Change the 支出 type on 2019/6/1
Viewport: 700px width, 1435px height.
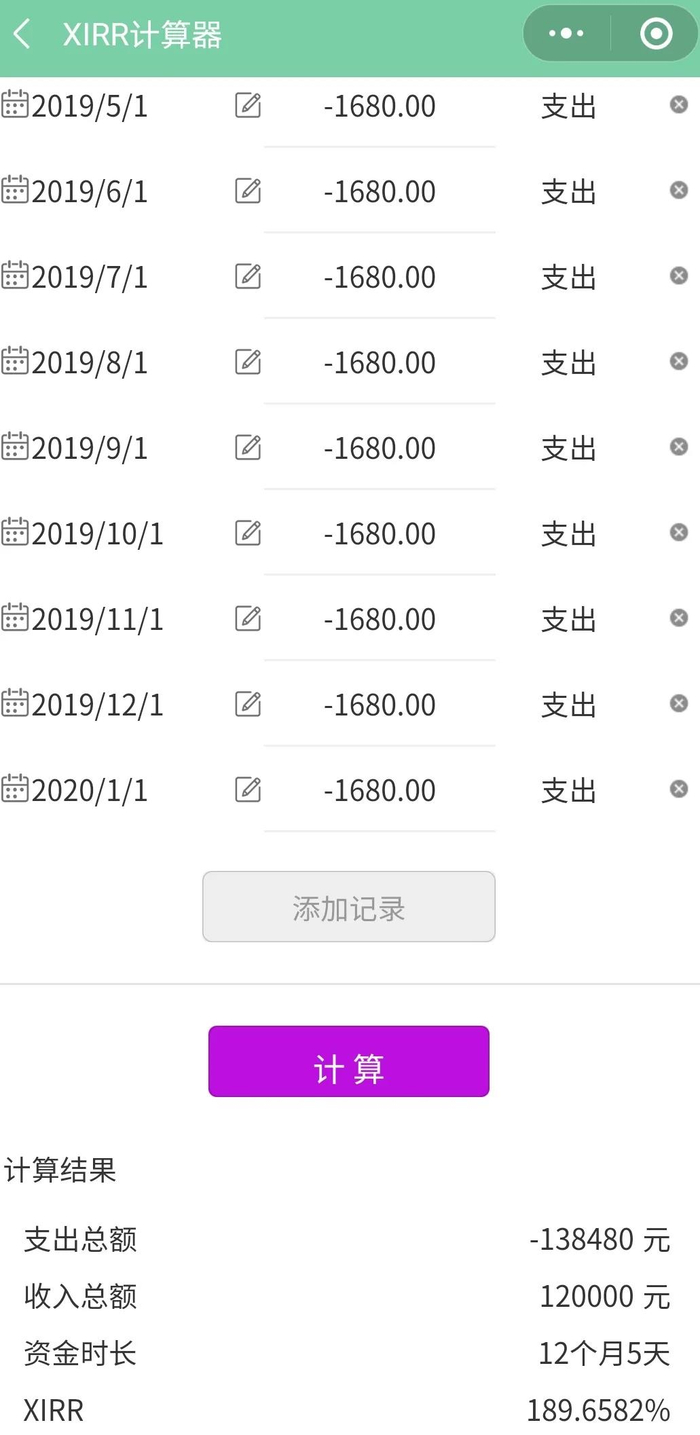[569, 191]
